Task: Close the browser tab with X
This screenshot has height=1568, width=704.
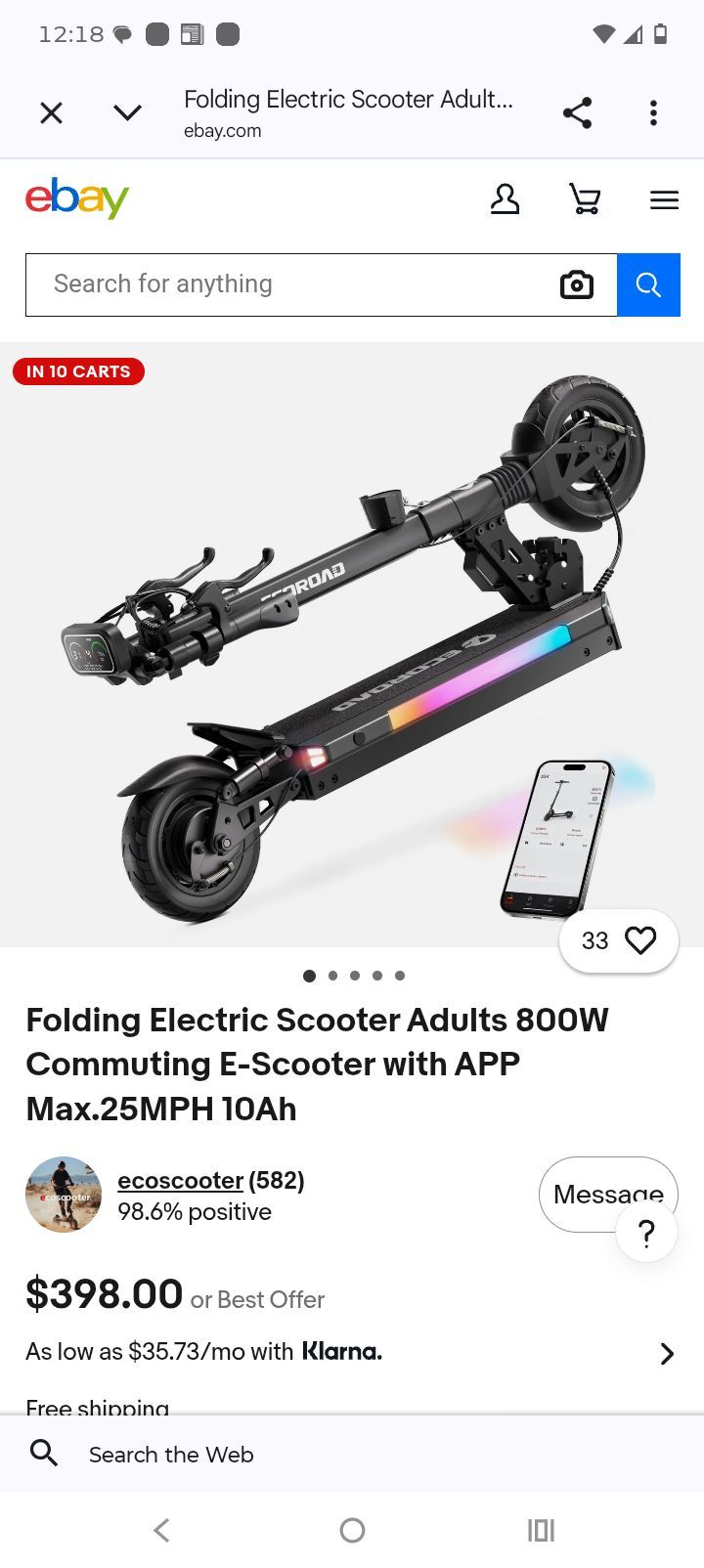Action: coord(51,113)
